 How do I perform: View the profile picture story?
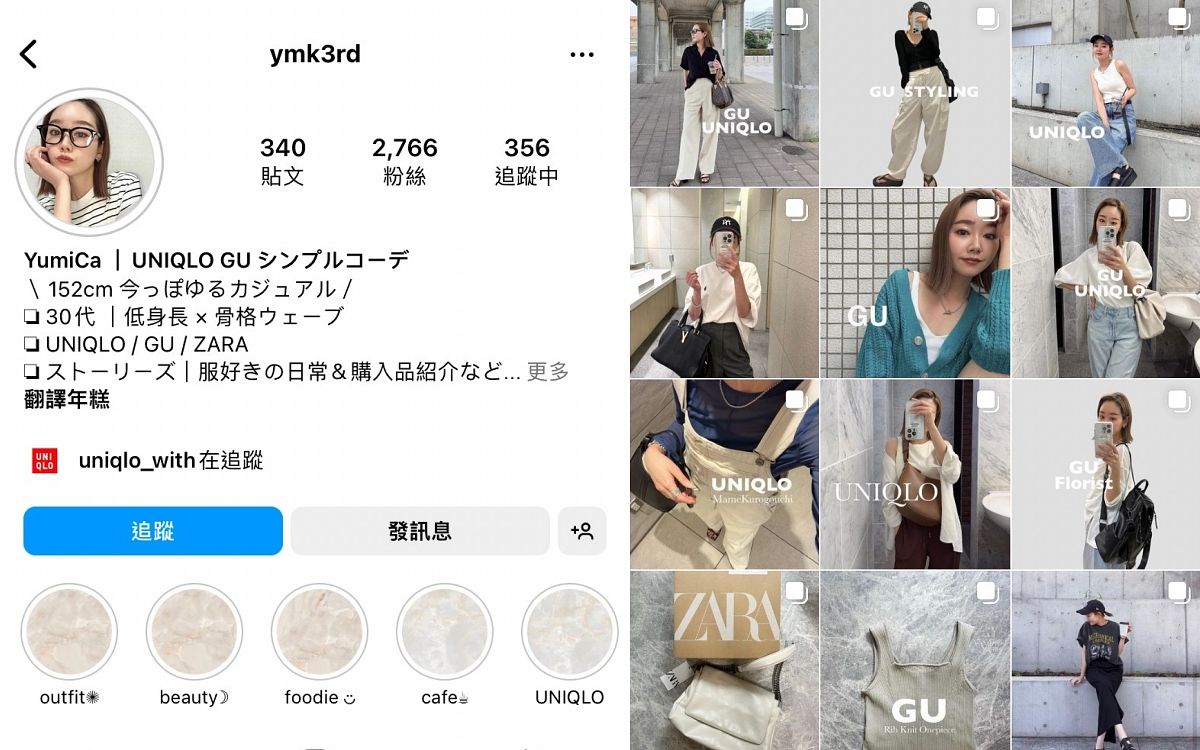point(89,162)
